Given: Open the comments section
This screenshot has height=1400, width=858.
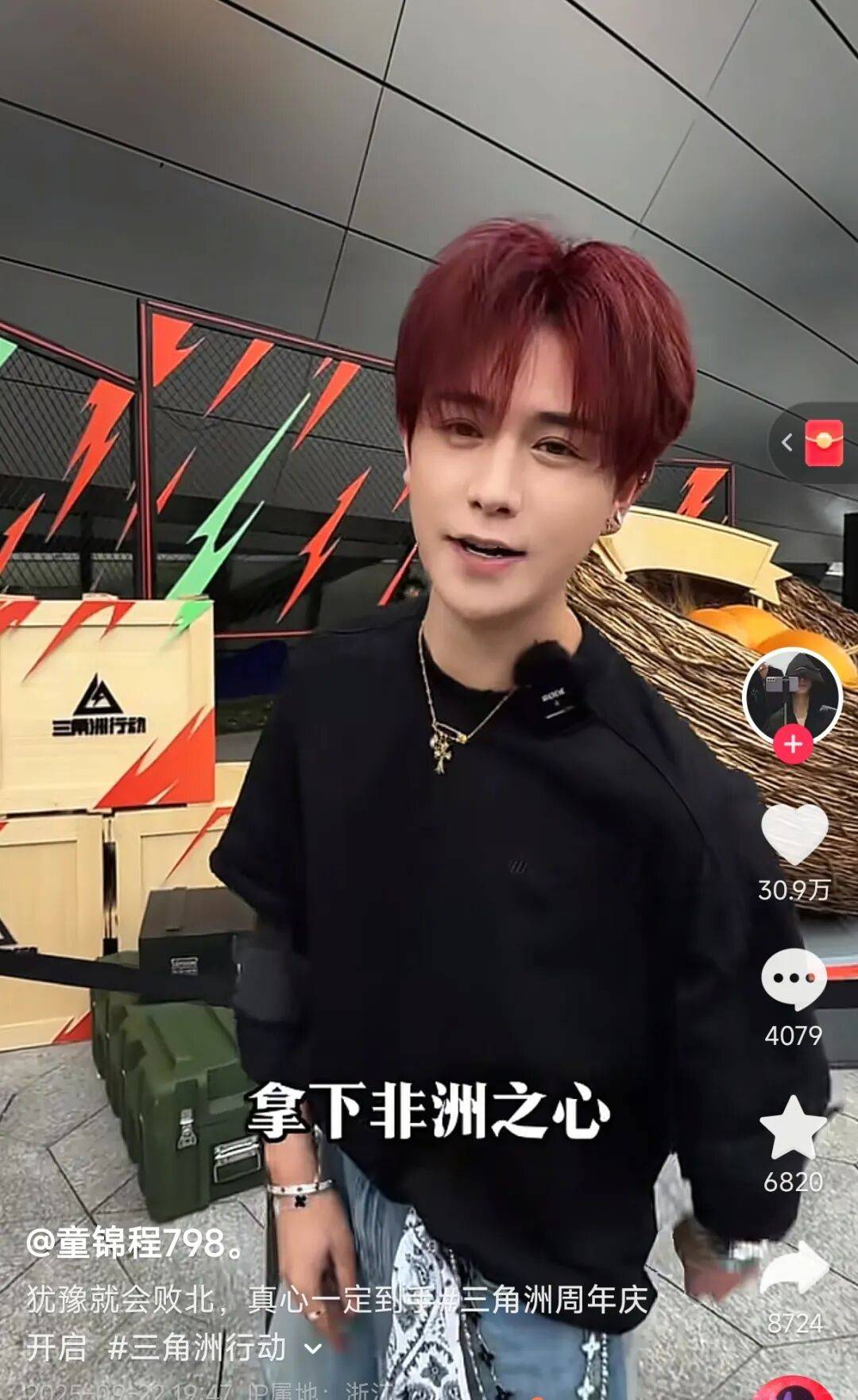Looking at the screenshot, I should (x=794, y=978).
